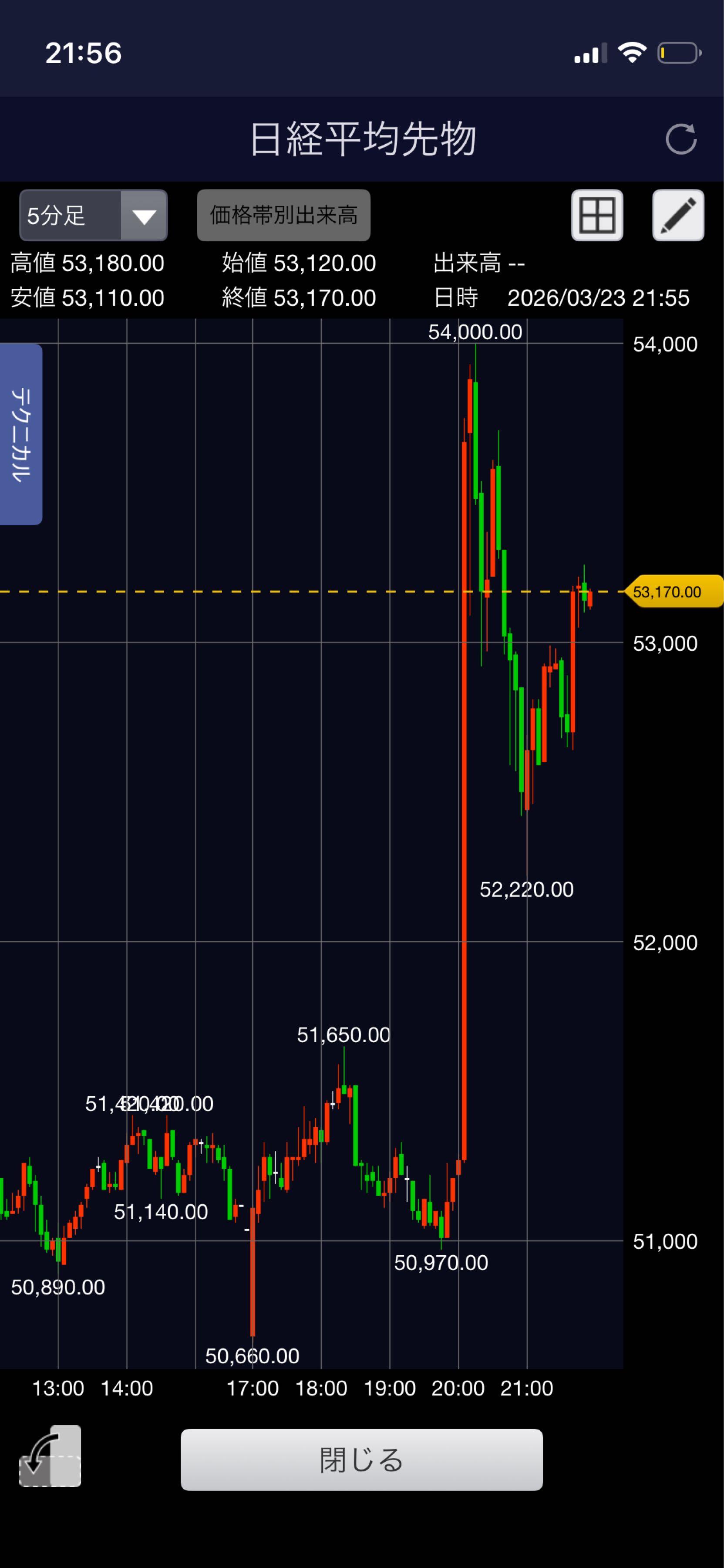
Task: Expand the テクニカル side panel
Action: pyautogui.click(x=21, y=434)
